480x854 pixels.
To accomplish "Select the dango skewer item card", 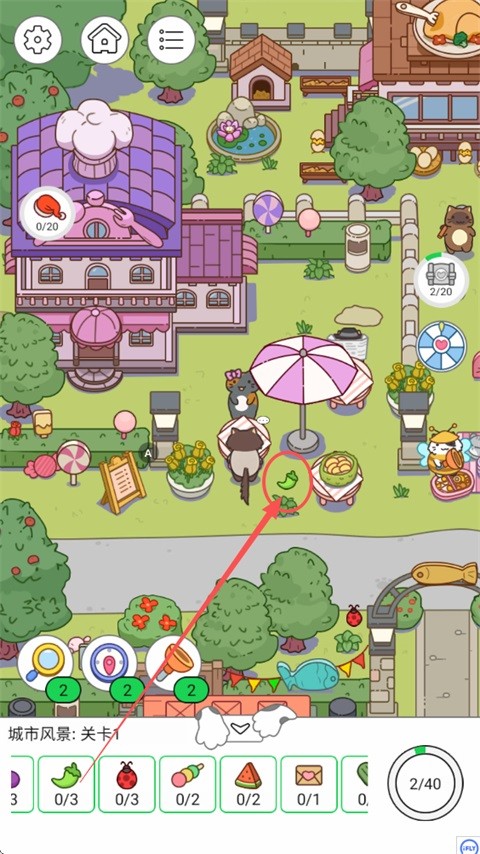I will point(188,784).
